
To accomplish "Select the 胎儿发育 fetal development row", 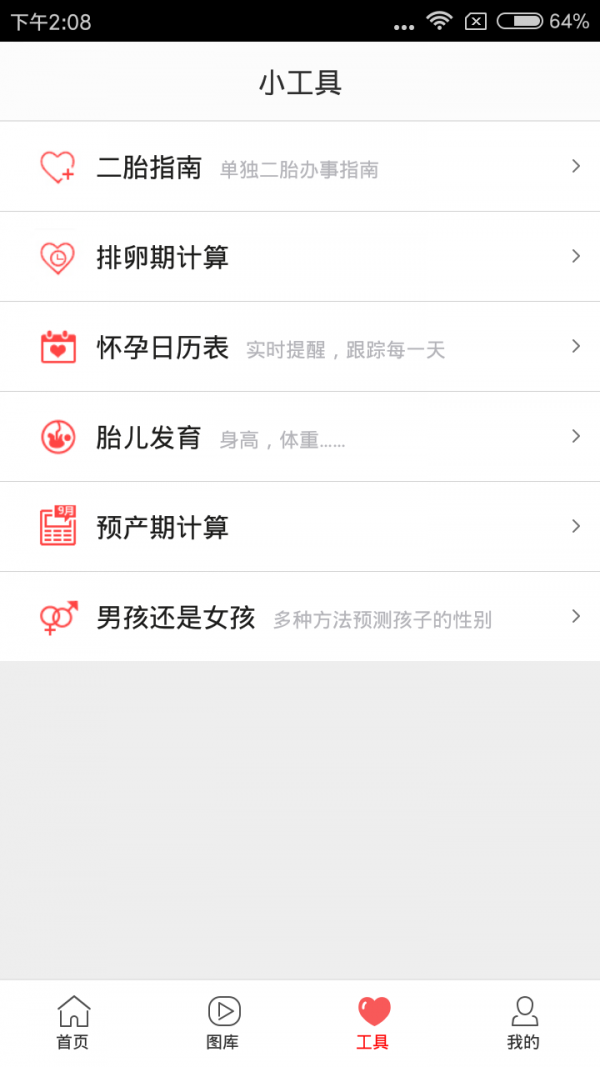I will [300, 437].
